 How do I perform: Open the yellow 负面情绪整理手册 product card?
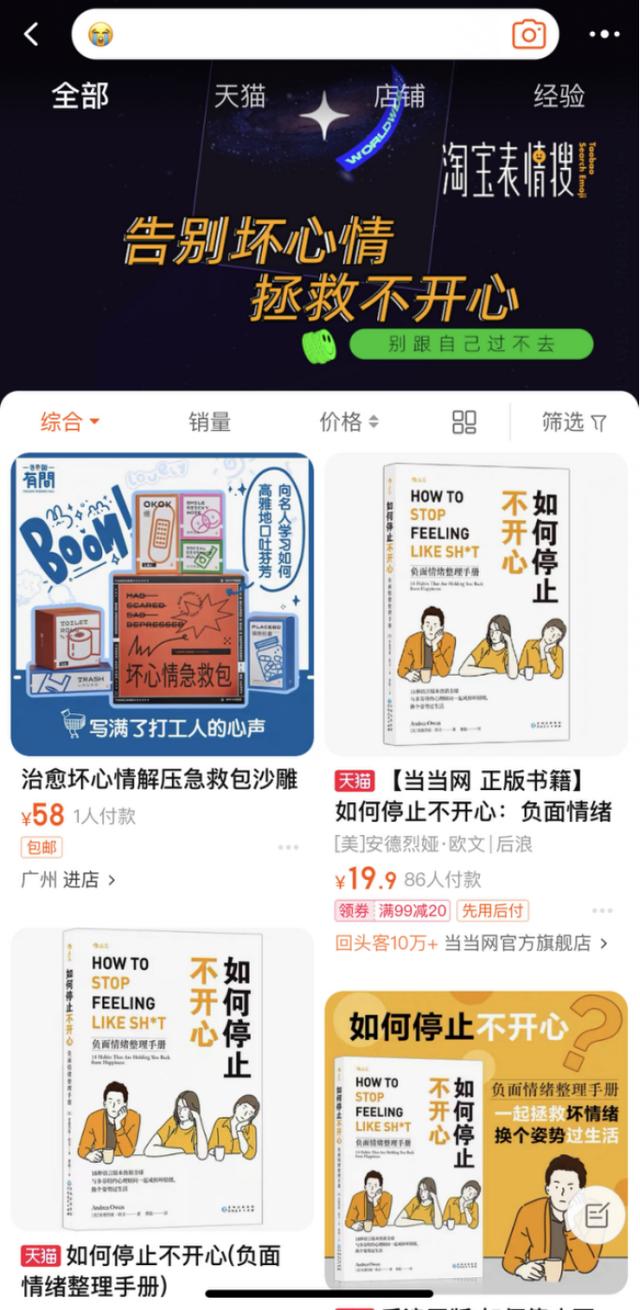476,1140
